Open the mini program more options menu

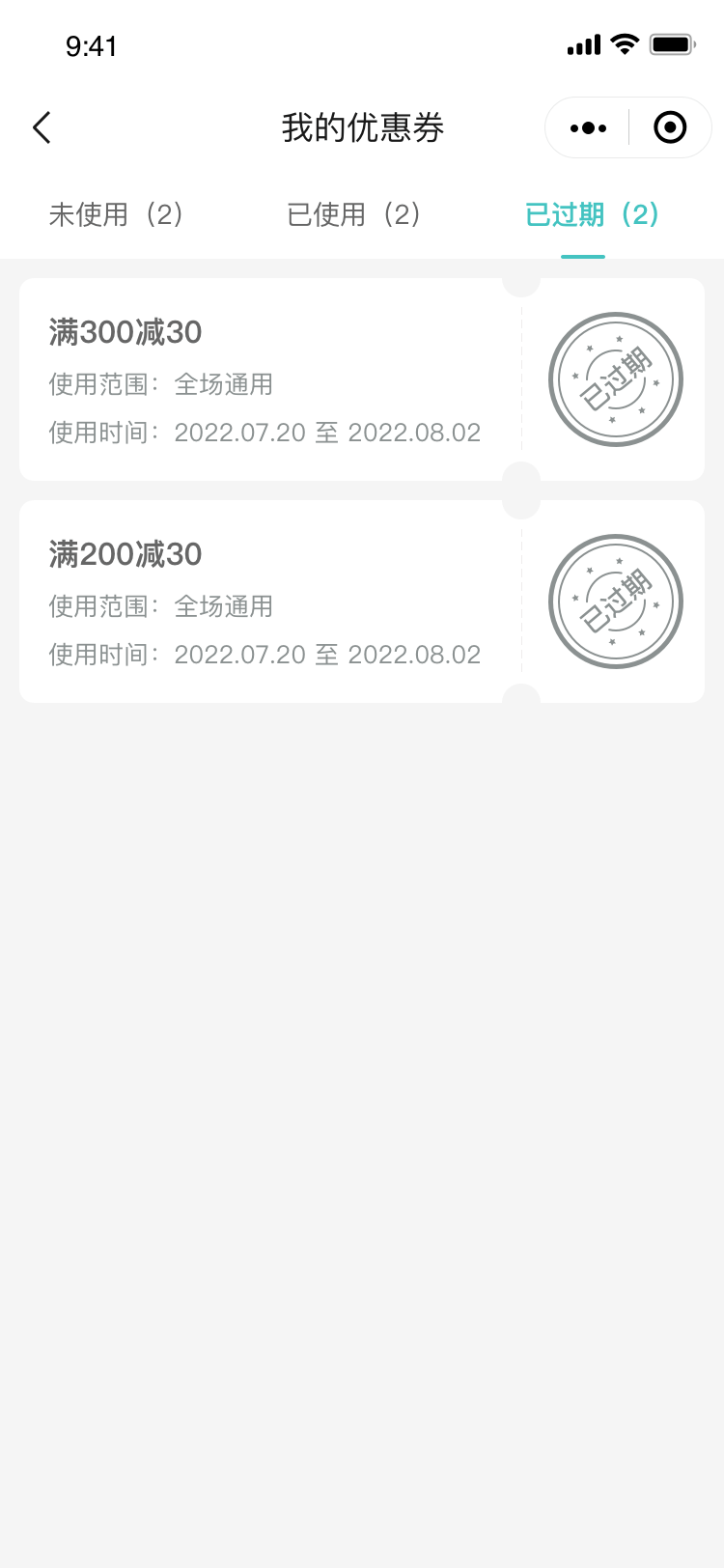tap(588, 127)
